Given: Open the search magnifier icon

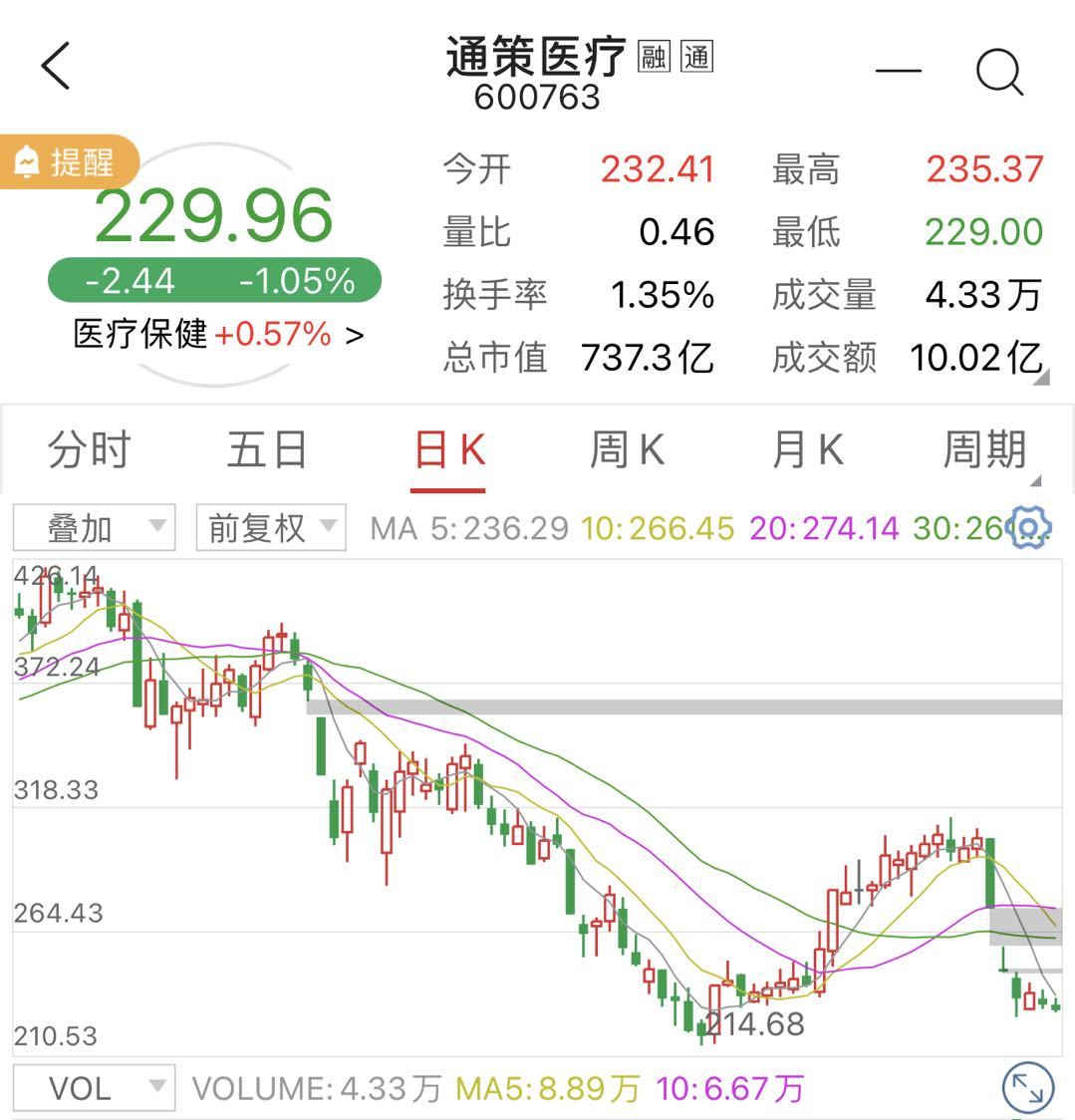Looking at the screenshot, I should tap(998, 71).
